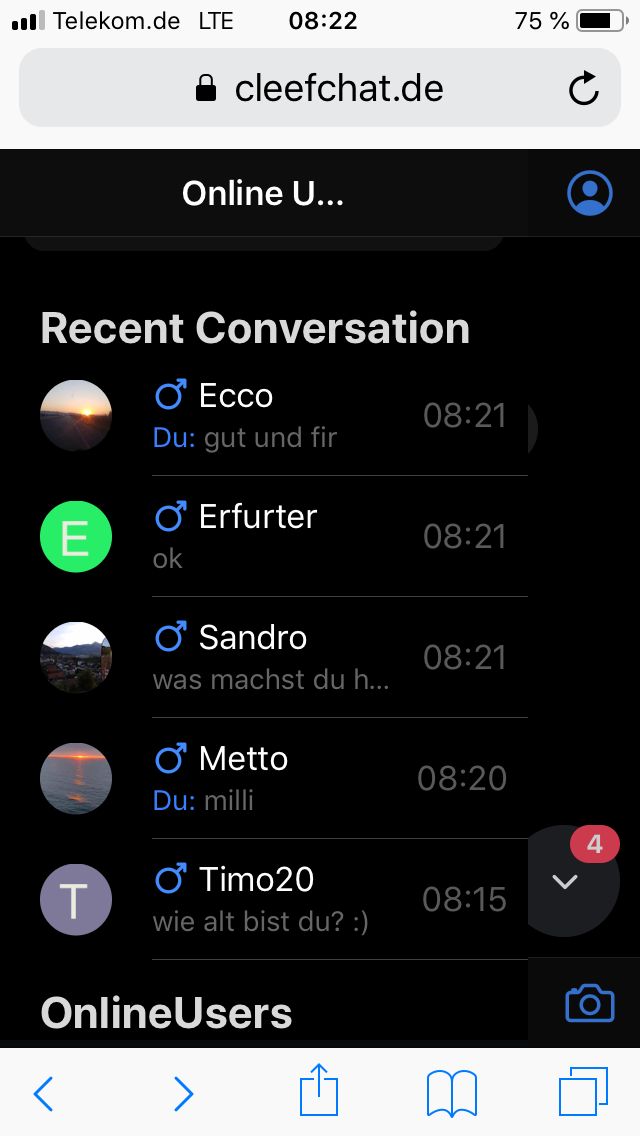The width and height of the screenshot is (640, 1136).
Task: Open Safari bookmarks
Action: coord(452,1094)
